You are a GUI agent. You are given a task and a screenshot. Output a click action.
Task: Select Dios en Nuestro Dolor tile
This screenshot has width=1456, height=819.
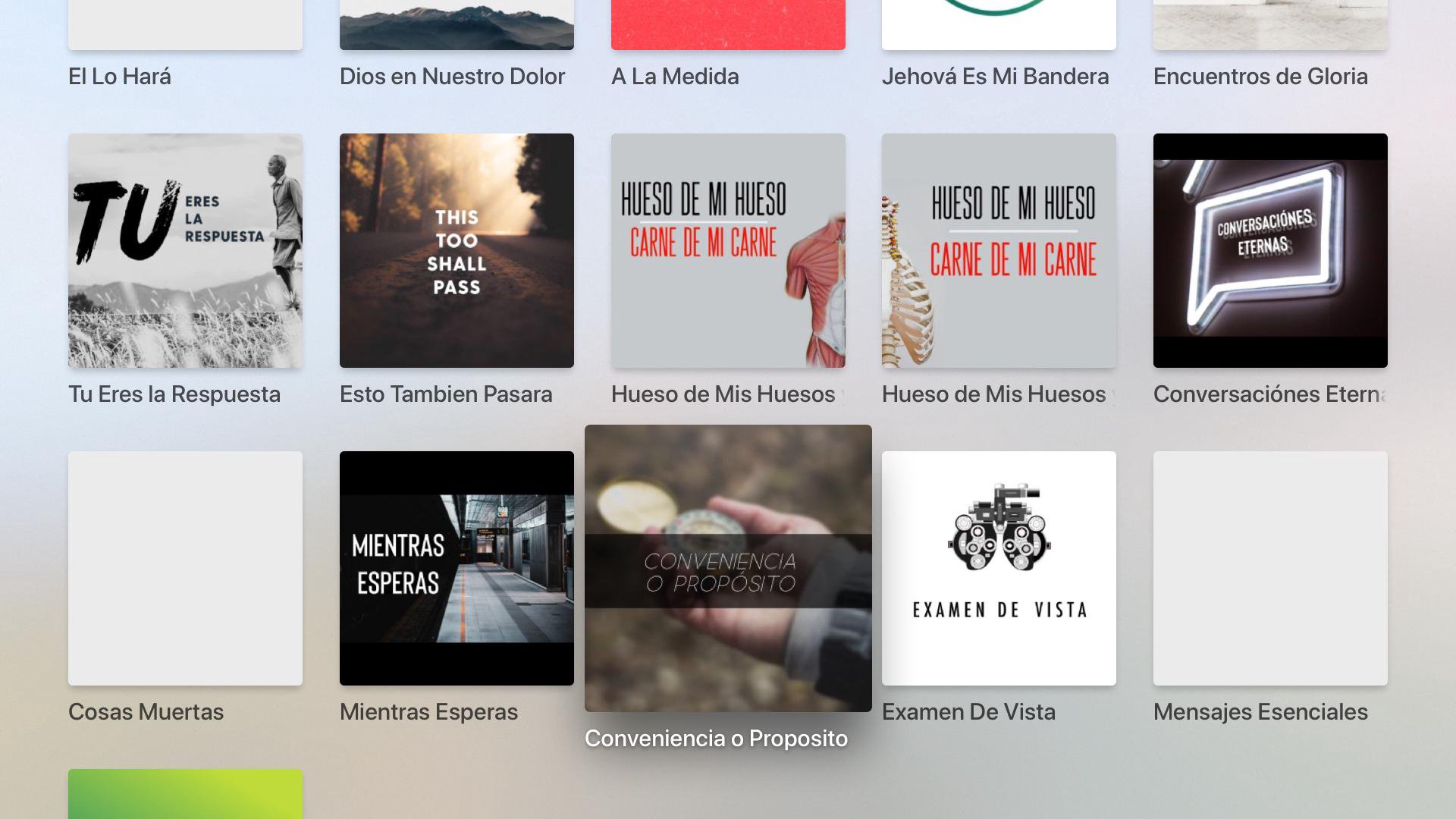(x=457, y=27)
